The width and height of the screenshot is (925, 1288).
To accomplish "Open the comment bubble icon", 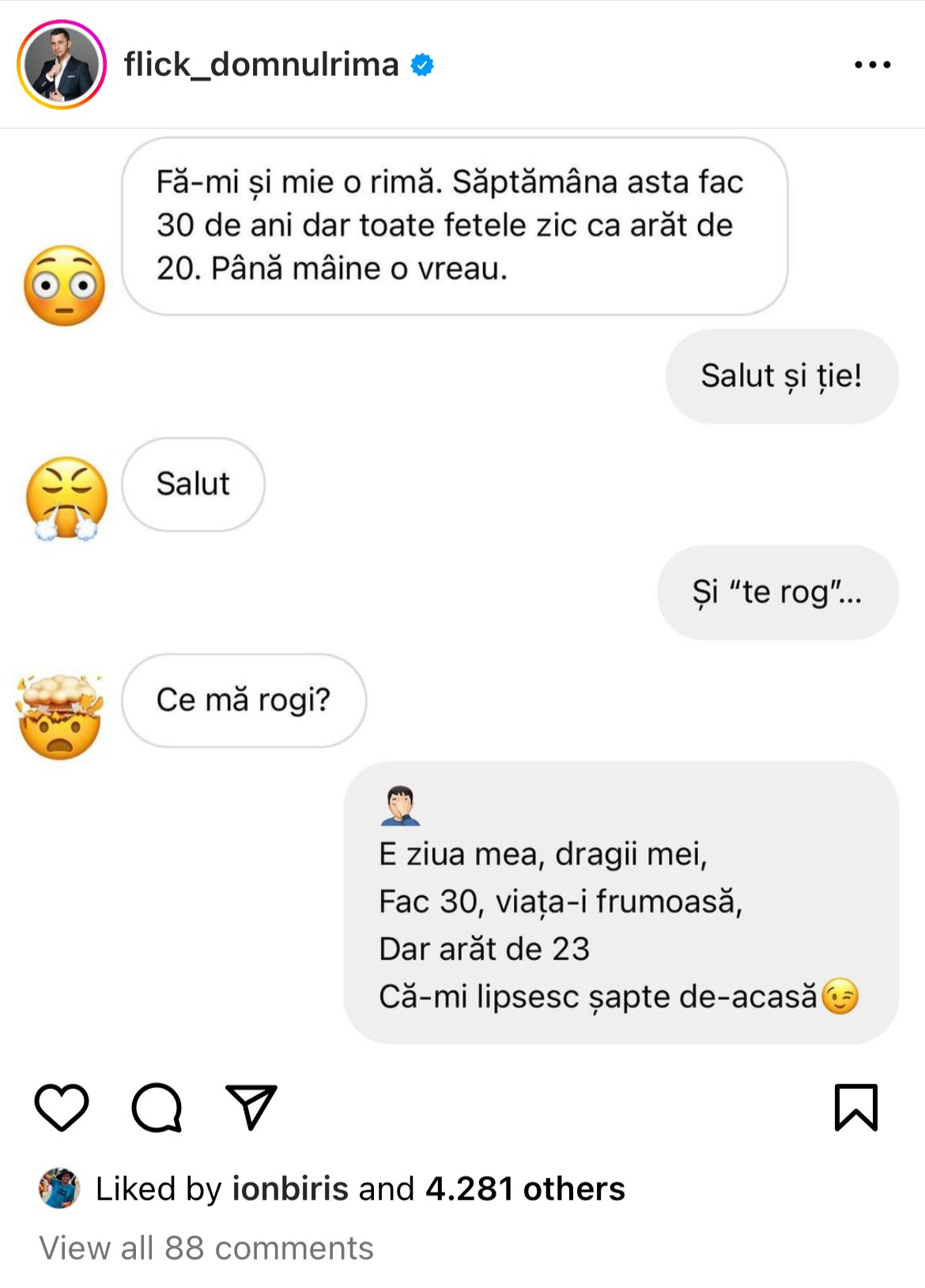I will click(x=157, y=1107).
